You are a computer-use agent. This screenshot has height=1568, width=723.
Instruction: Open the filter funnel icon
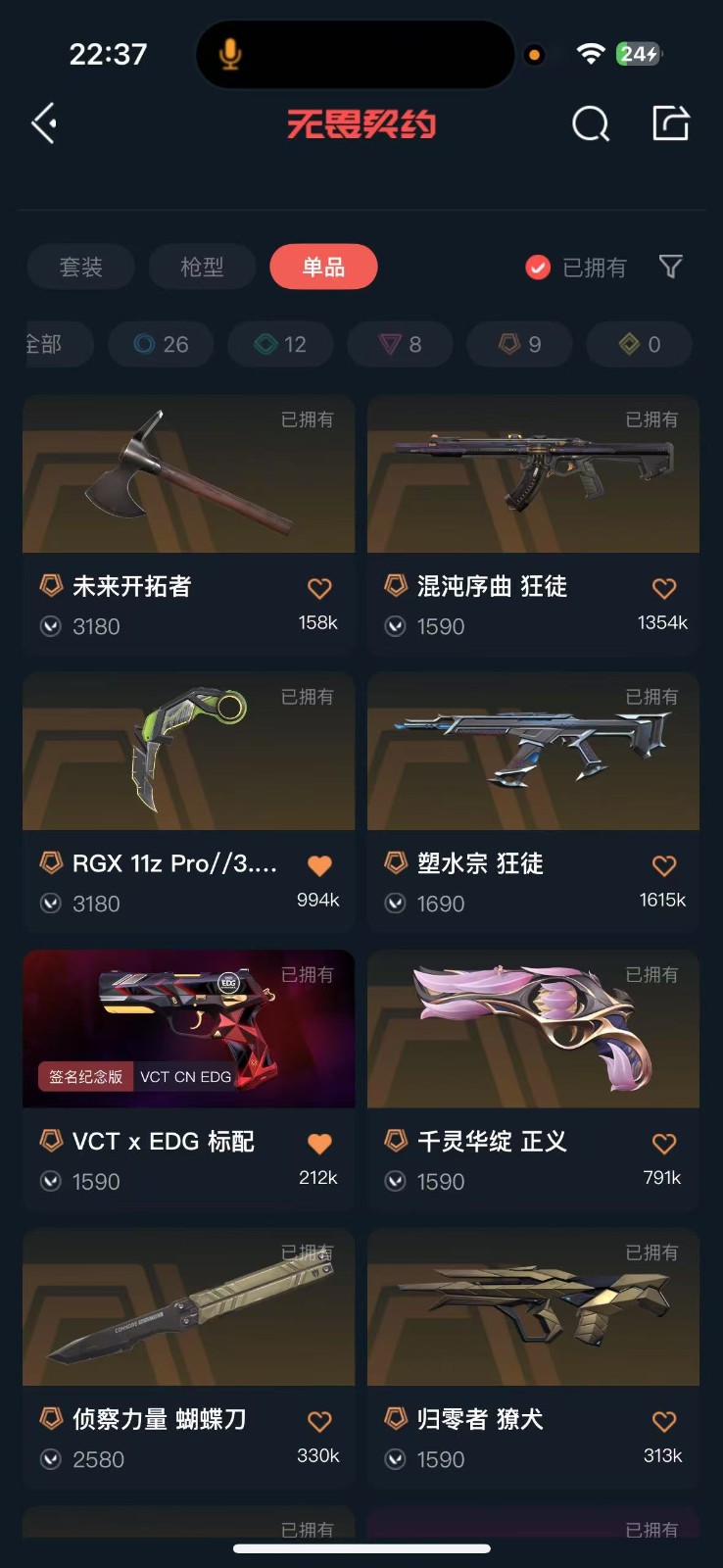(671, 267)
